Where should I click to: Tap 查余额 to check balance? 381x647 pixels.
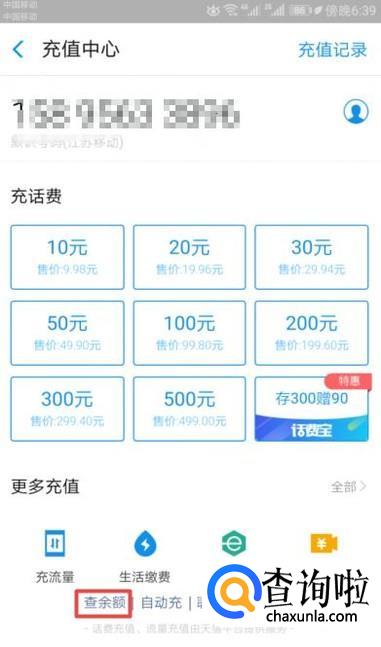point(104,603)
